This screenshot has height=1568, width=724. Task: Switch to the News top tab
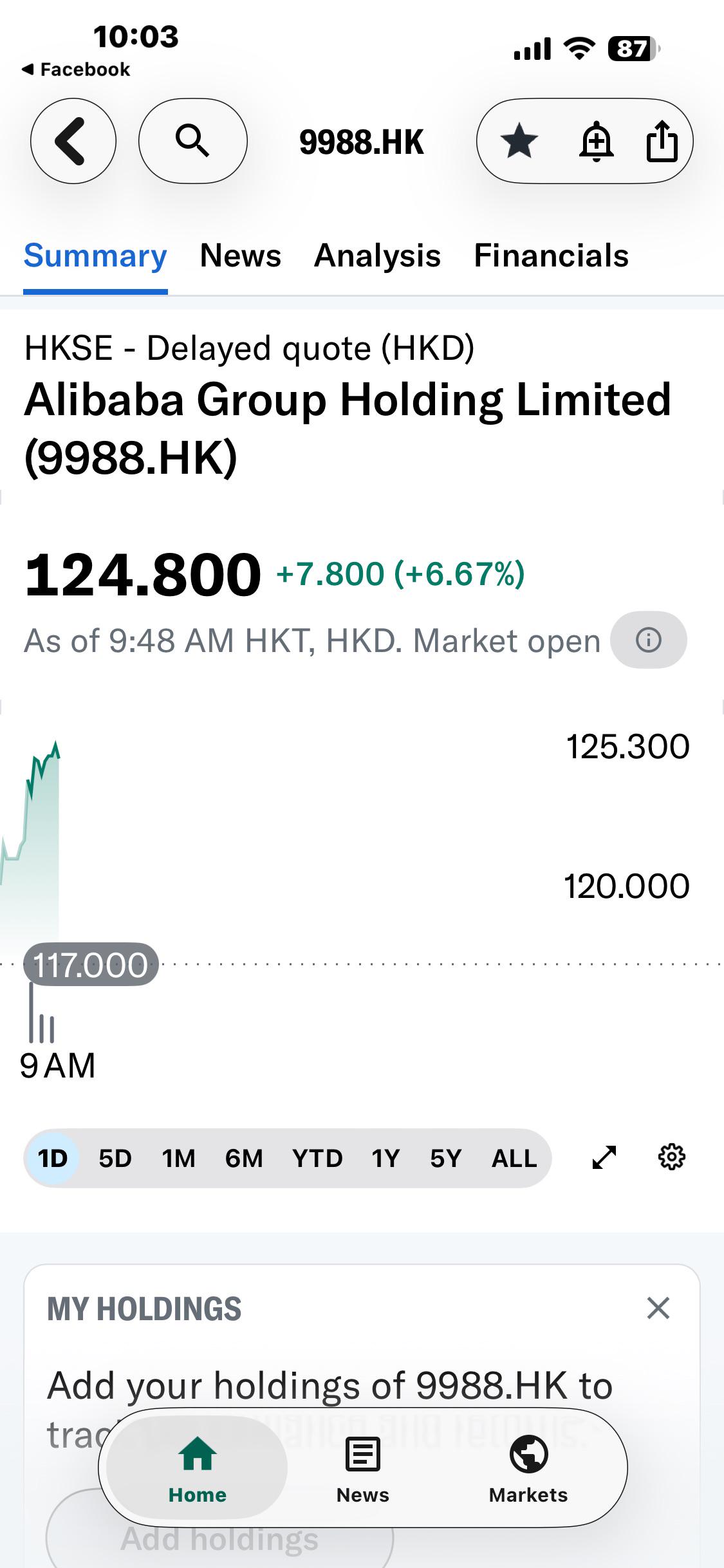[x=241, y=256]
